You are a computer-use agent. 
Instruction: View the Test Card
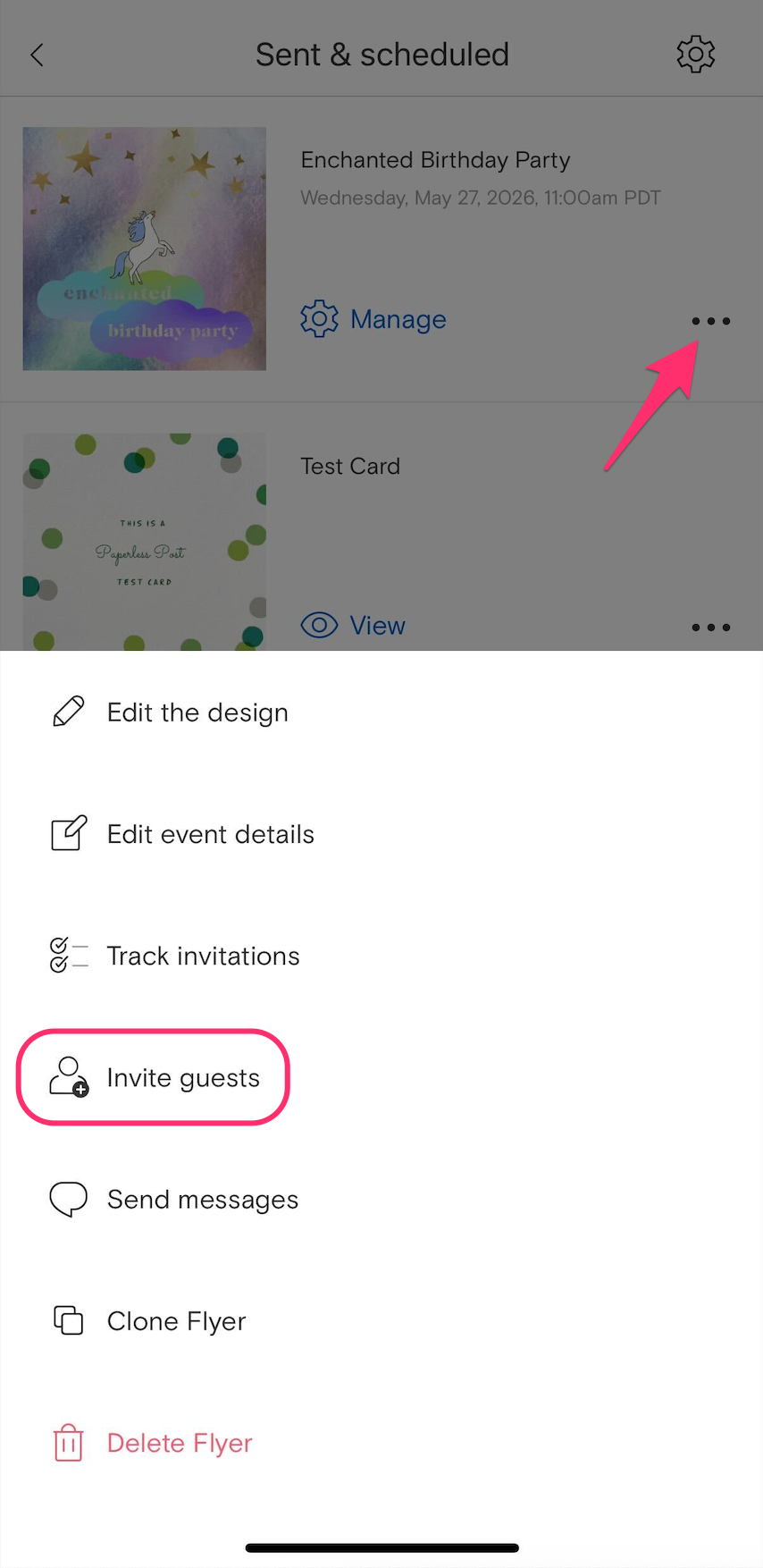click(354, 625)
